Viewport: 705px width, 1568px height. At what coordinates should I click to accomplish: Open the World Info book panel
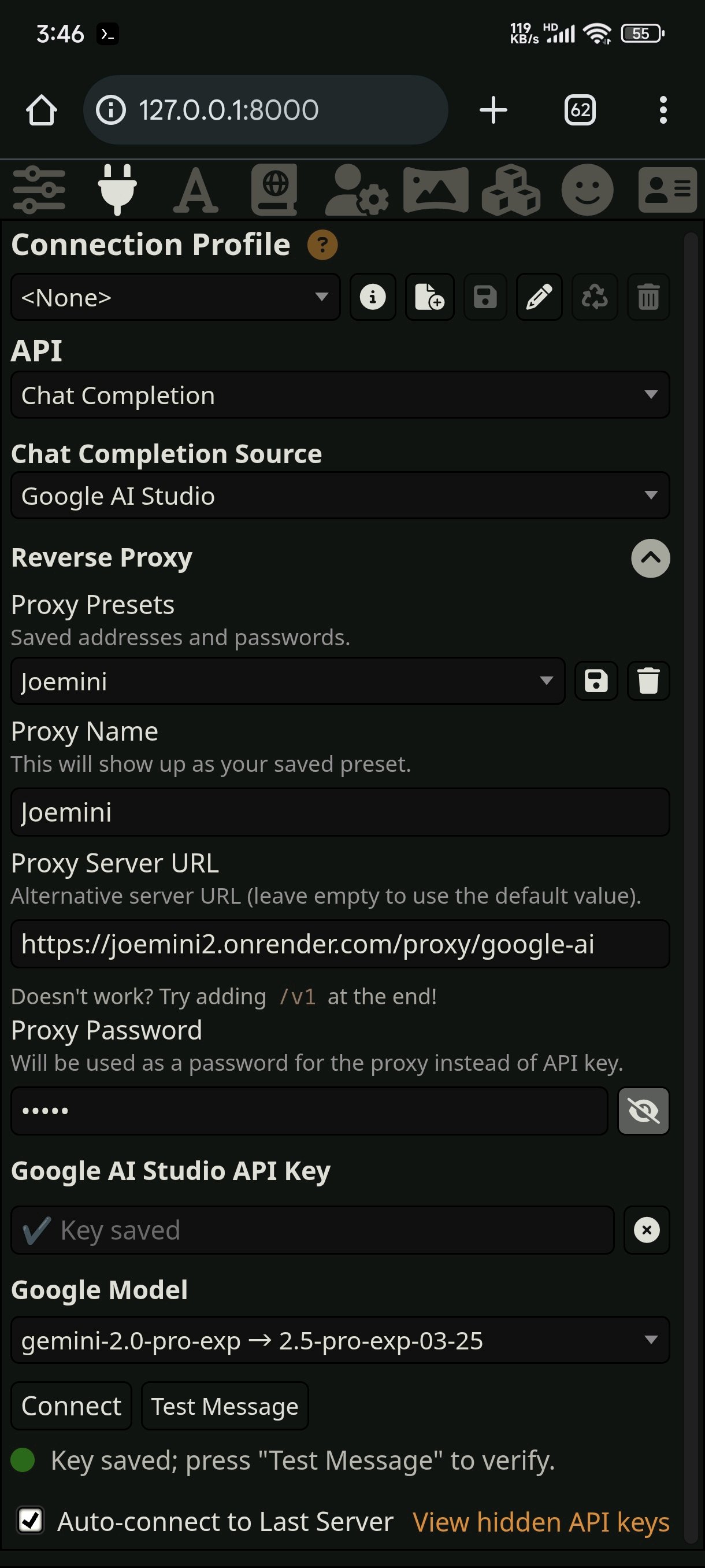(x=274, y=189)
